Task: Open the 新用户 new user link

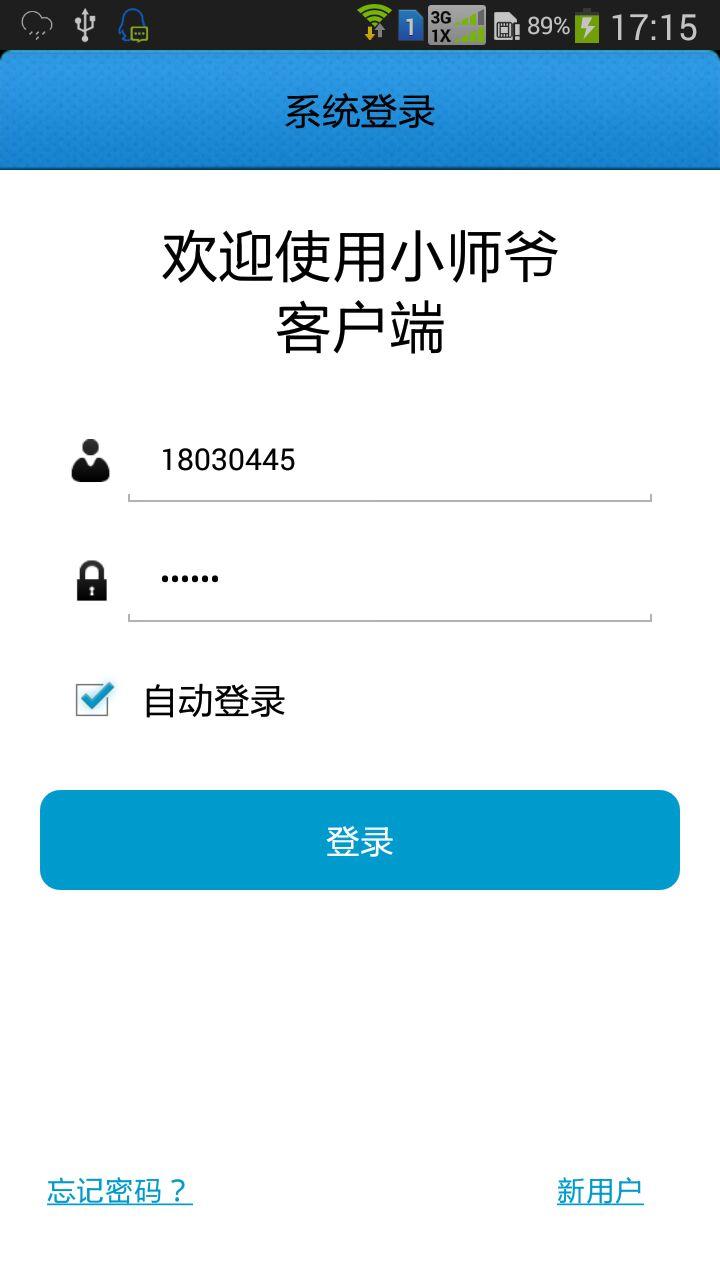Action: click(x=599, y=1190)
